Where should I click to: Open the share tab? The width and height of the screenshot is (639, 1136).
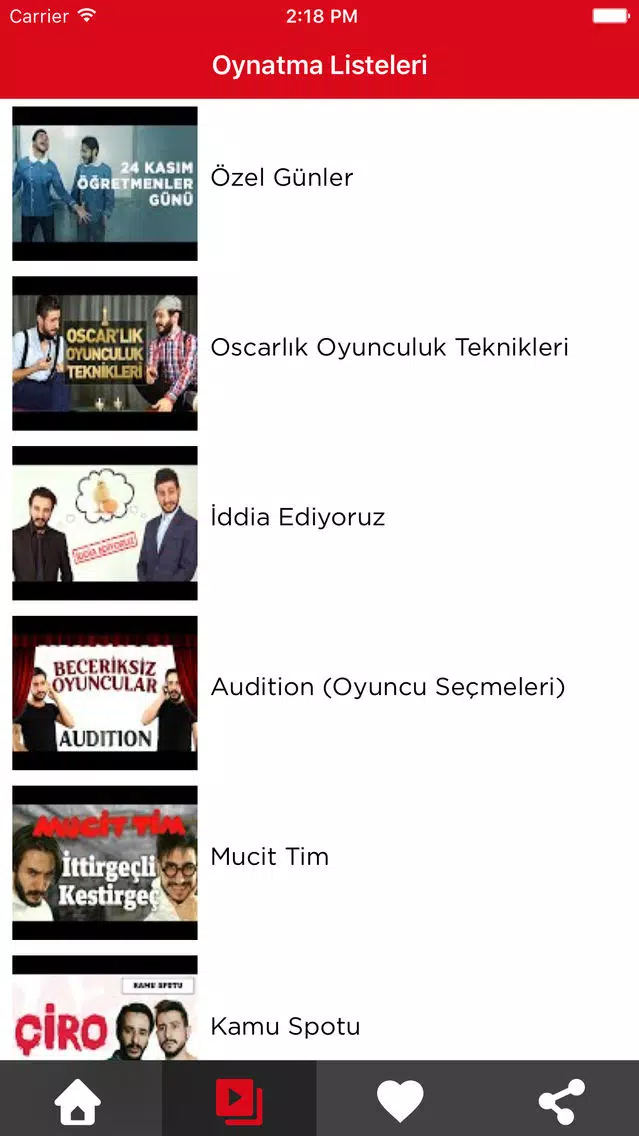(560, 1100)
